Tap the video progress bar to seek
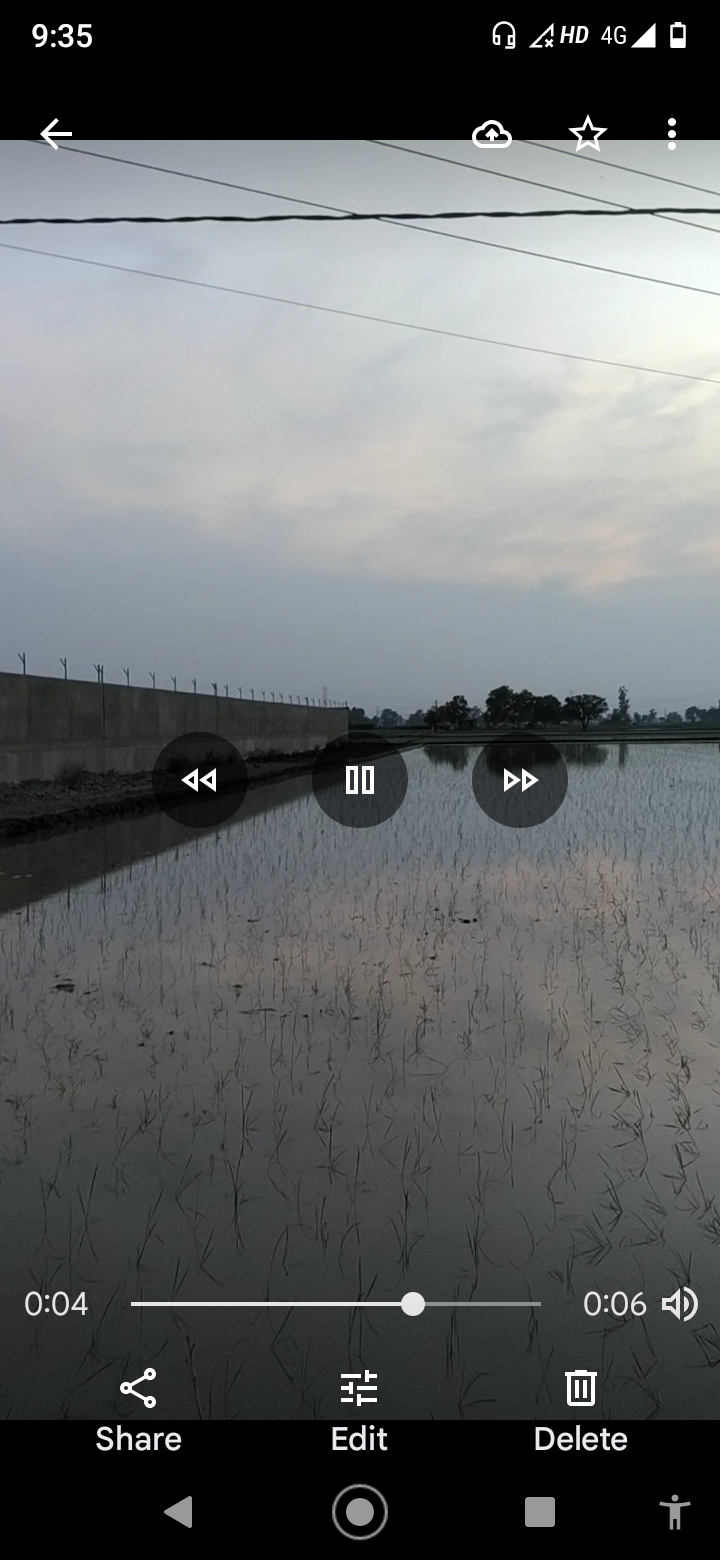720x1560 pixels. (x=336, y=1304)
